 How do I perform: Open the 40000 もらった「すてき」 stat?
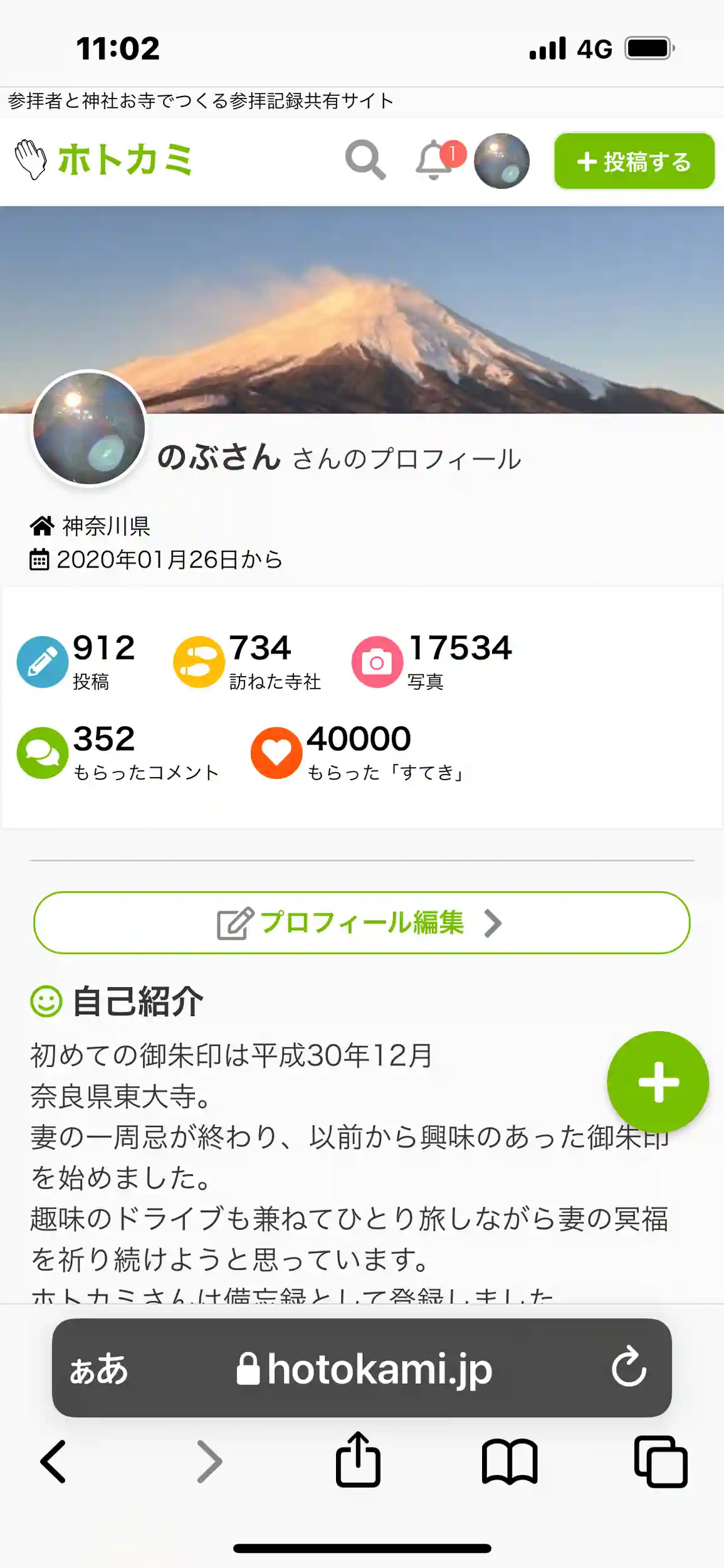point(359,753)
